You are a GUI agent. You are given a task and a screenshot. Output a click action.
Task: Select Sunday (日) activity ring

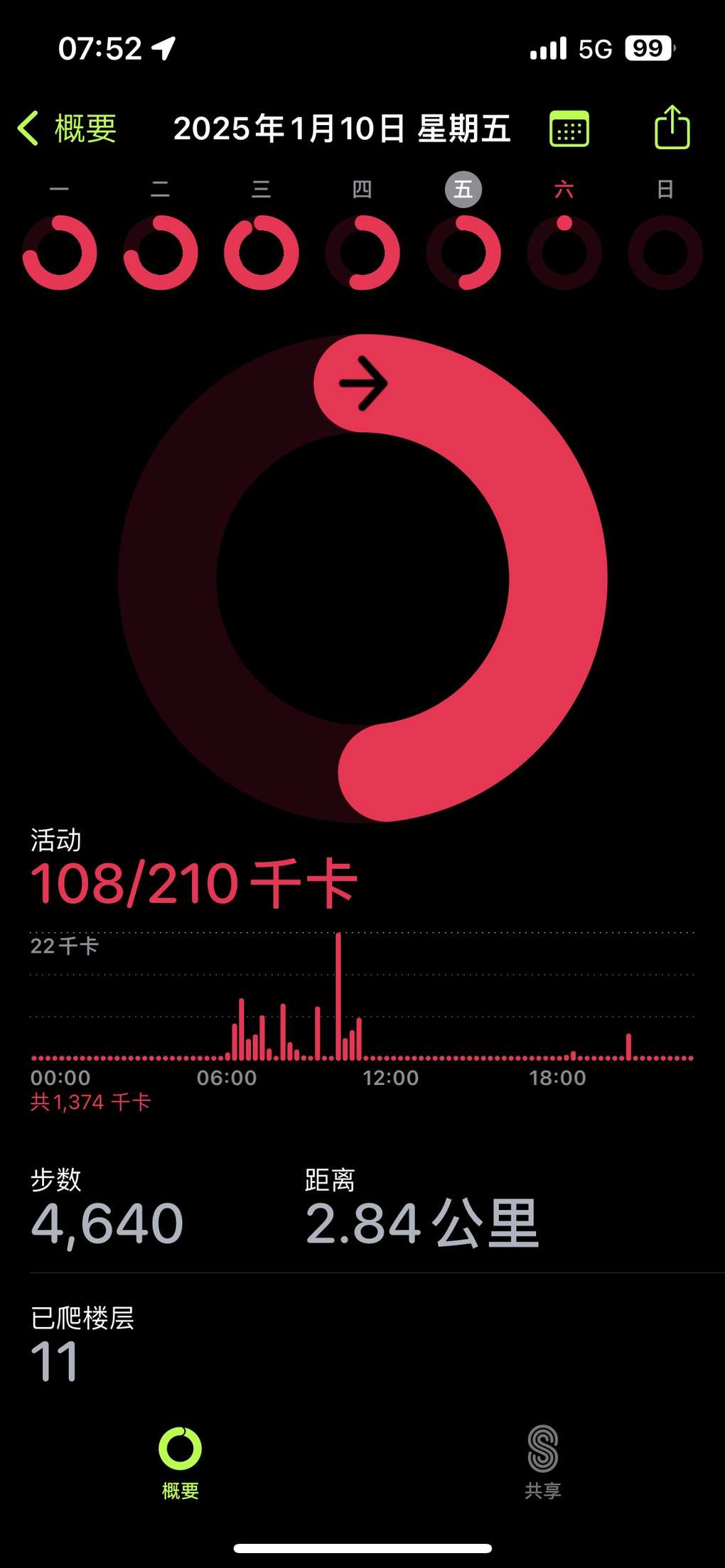pos(665,252)
